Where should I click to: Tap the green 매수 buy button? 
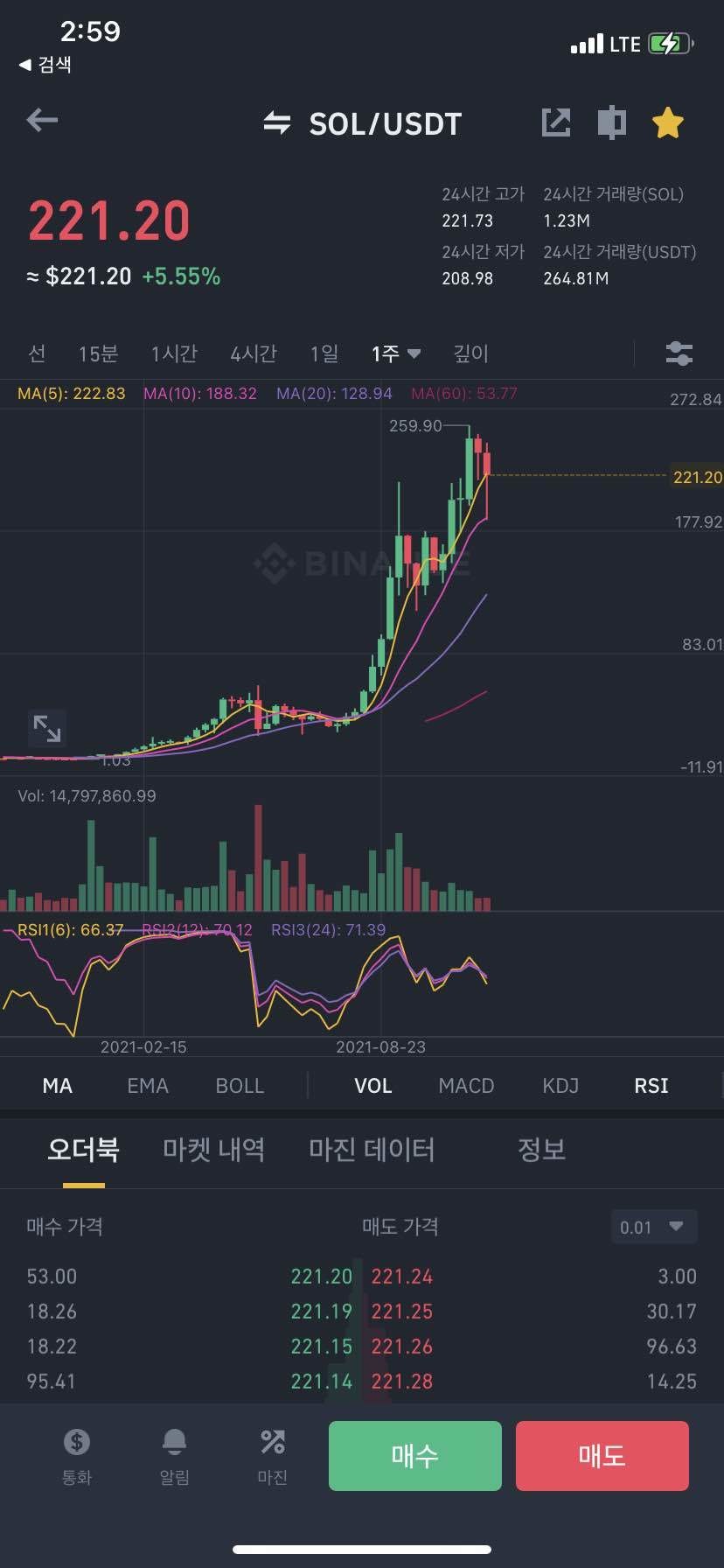click(415, 1455)
